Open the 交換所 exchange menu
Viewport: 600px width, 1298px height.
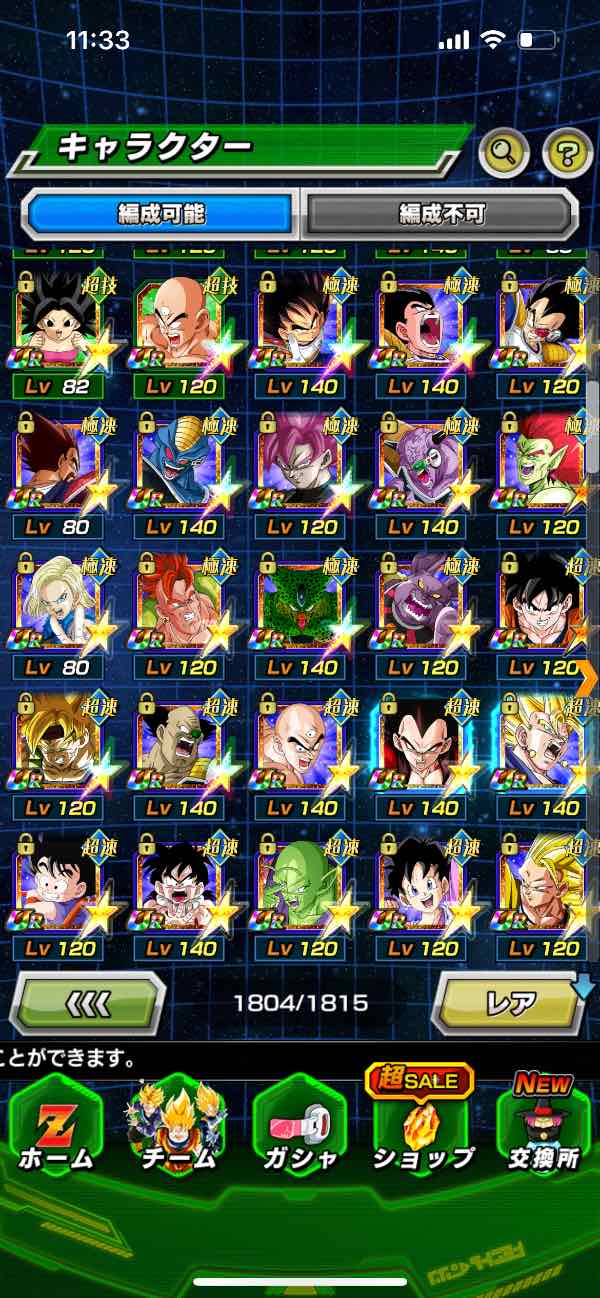tap(543, 1125)
